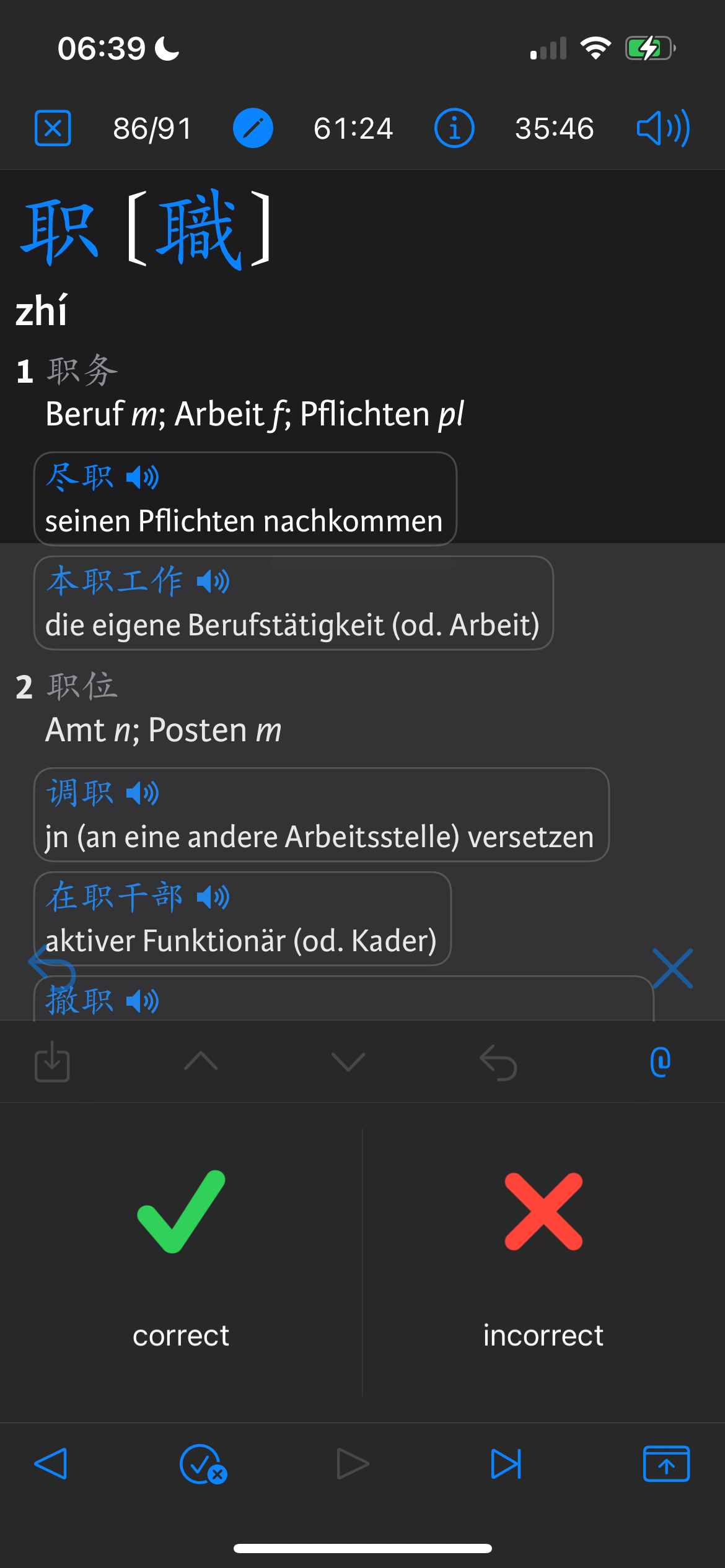Play audio for 调职

coord(143,793)
